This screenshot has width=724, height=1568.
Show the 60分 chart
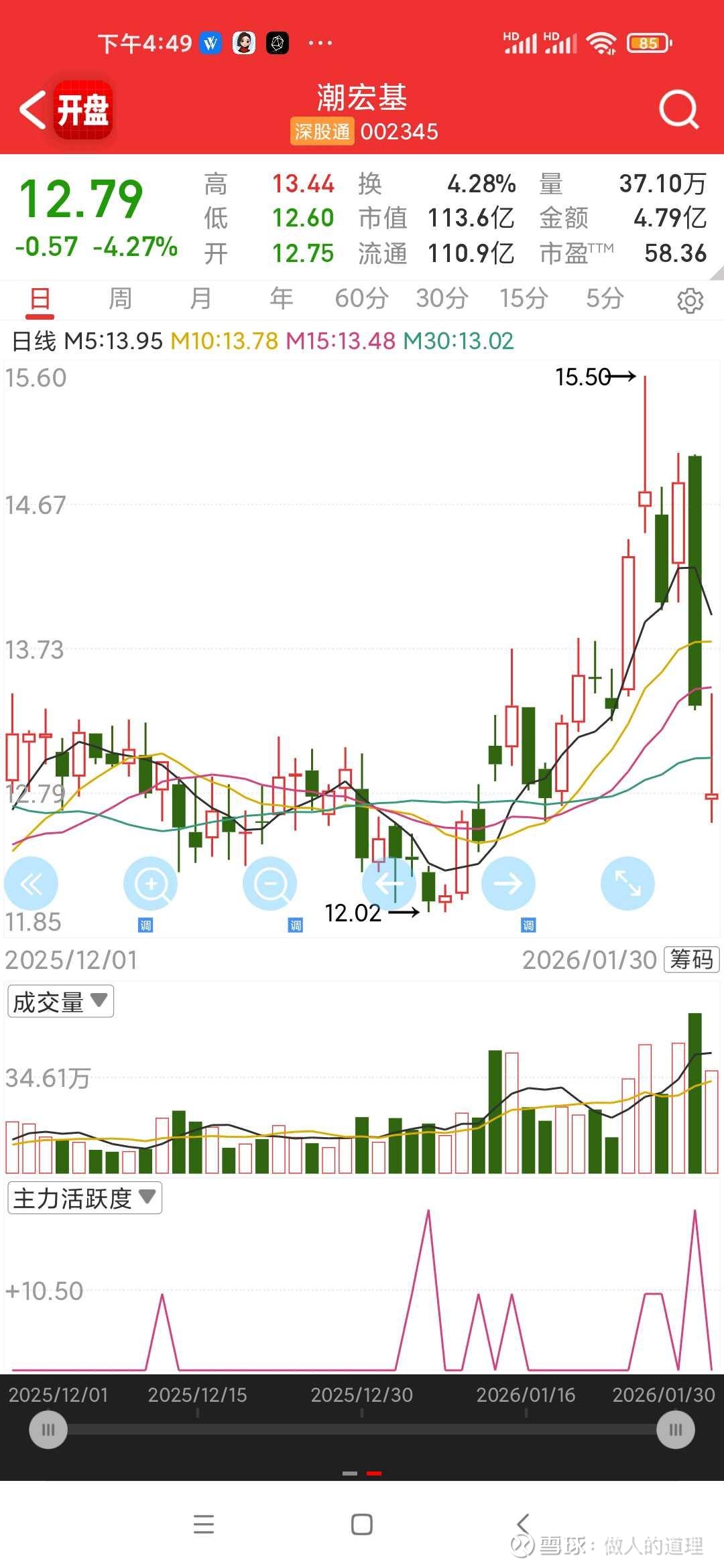point(361,298)
